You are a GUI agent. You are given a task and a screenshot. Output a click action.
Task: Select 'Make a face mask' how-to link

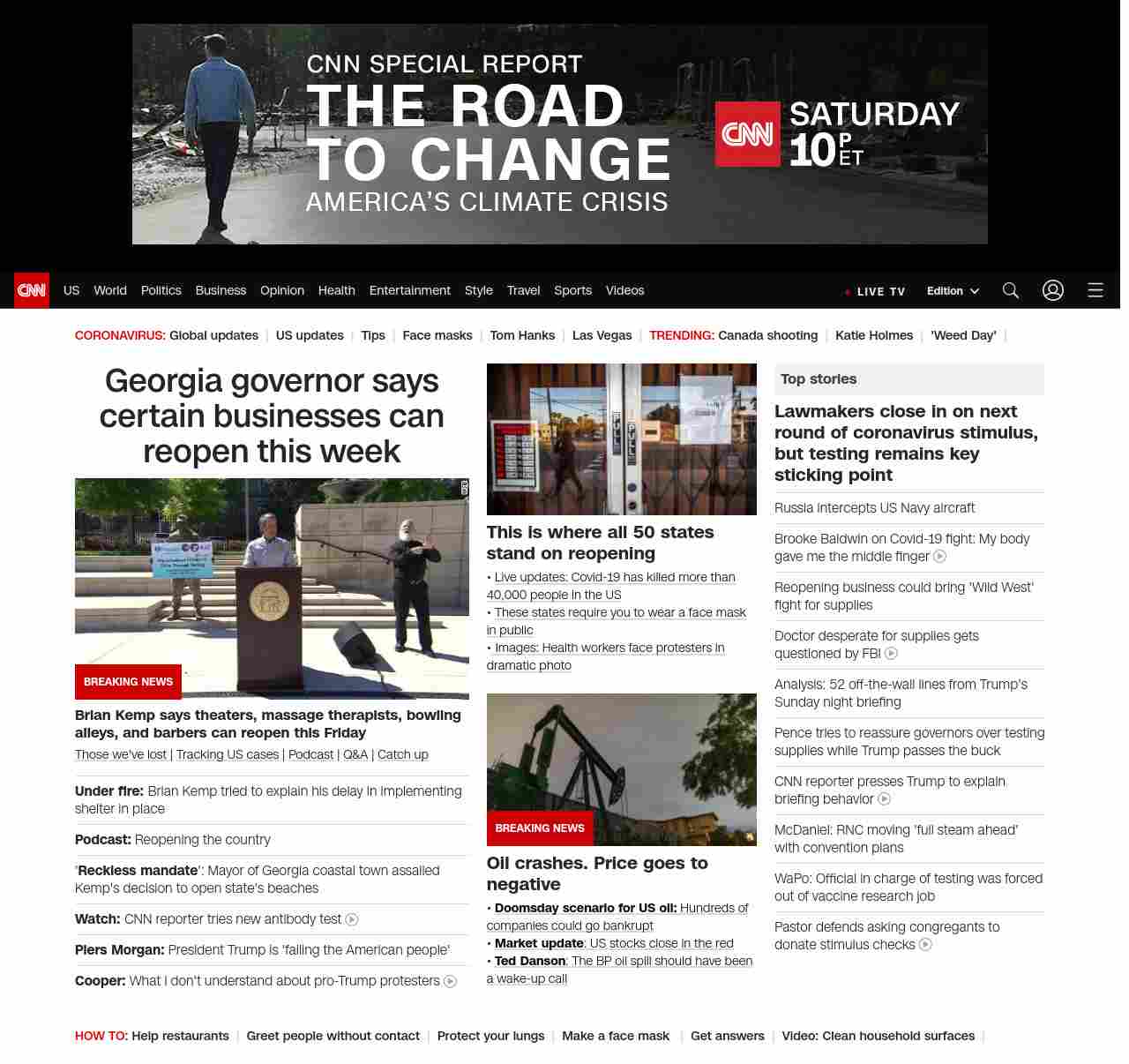pyautogui.click(x=616, y=1036)
